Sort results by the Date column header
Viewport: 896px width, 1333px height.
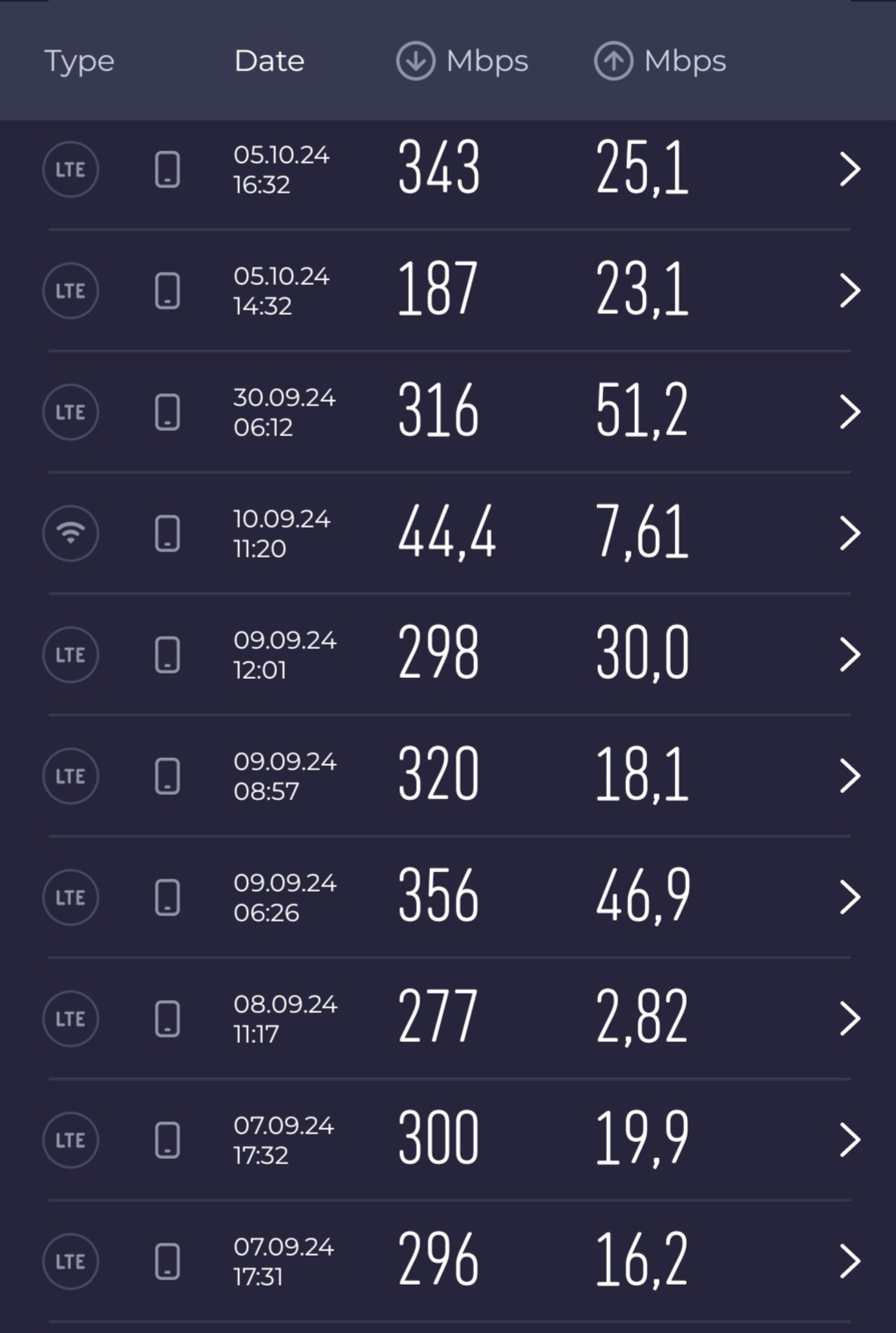tap(269, 62)
